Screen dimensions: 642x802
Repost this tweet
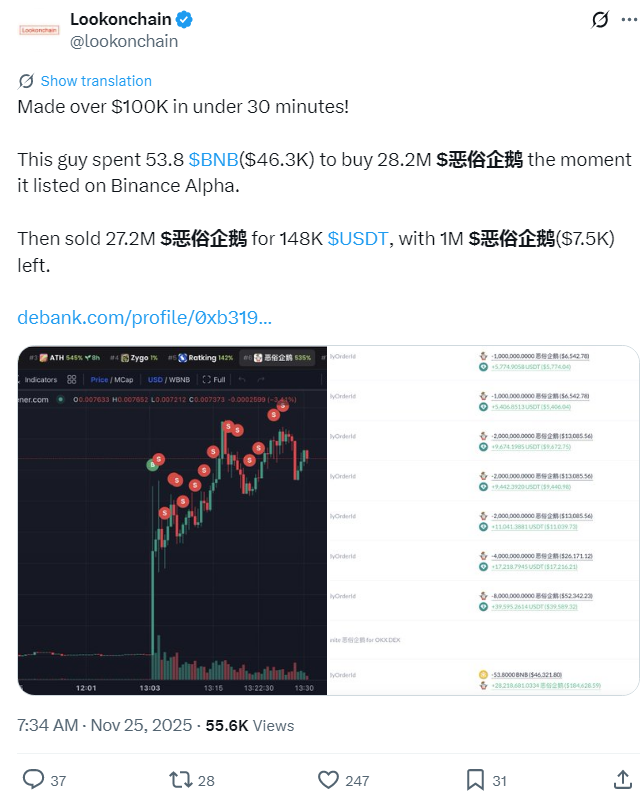tap(181, 779)
